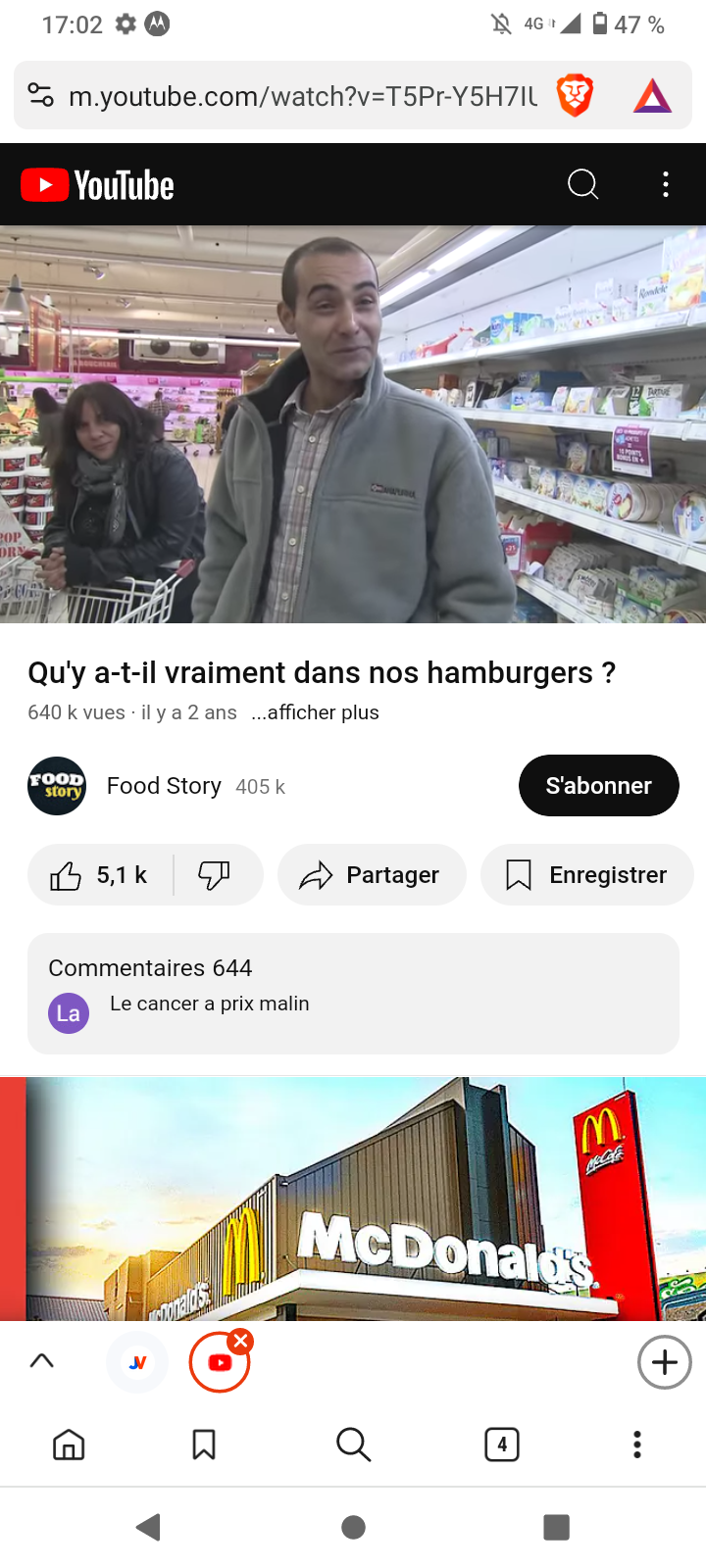Open the Commentaires 644 section
706x1568 pixels.
point(353,993)
